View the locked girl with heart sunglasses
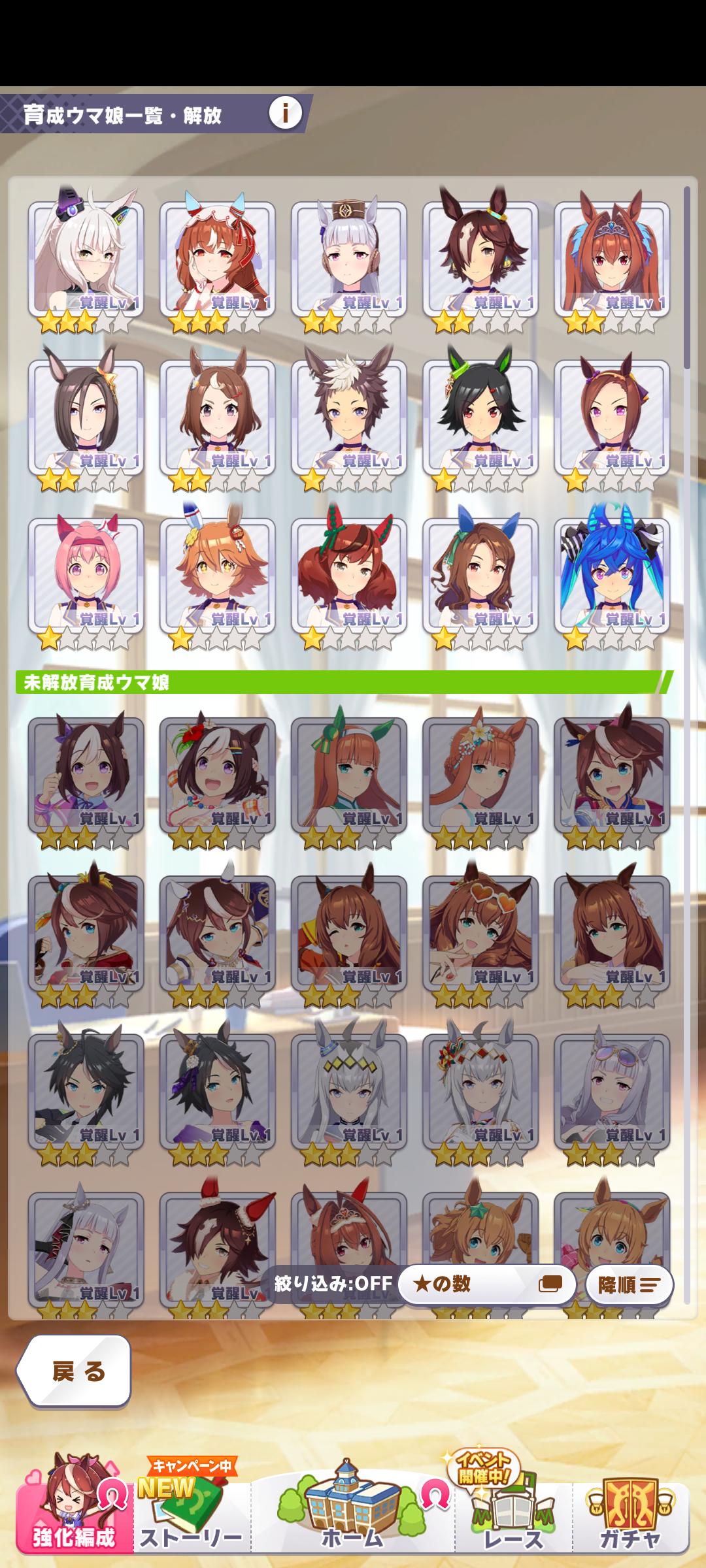This screenshot has width=706, height=1568. pos(480,932)
